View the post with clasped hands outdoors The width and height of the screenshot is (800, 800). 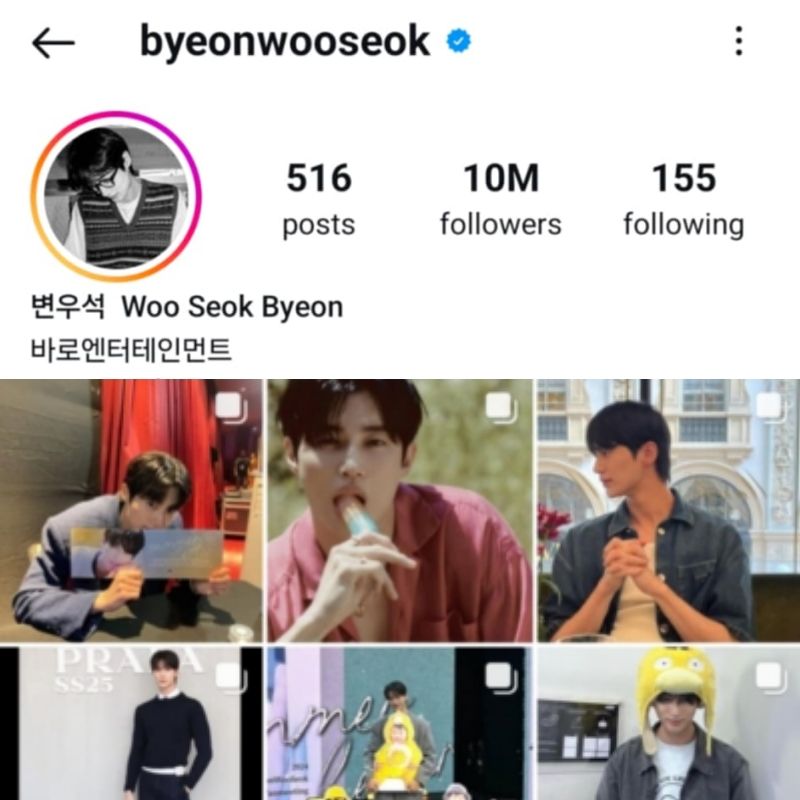tap(668, 510)
